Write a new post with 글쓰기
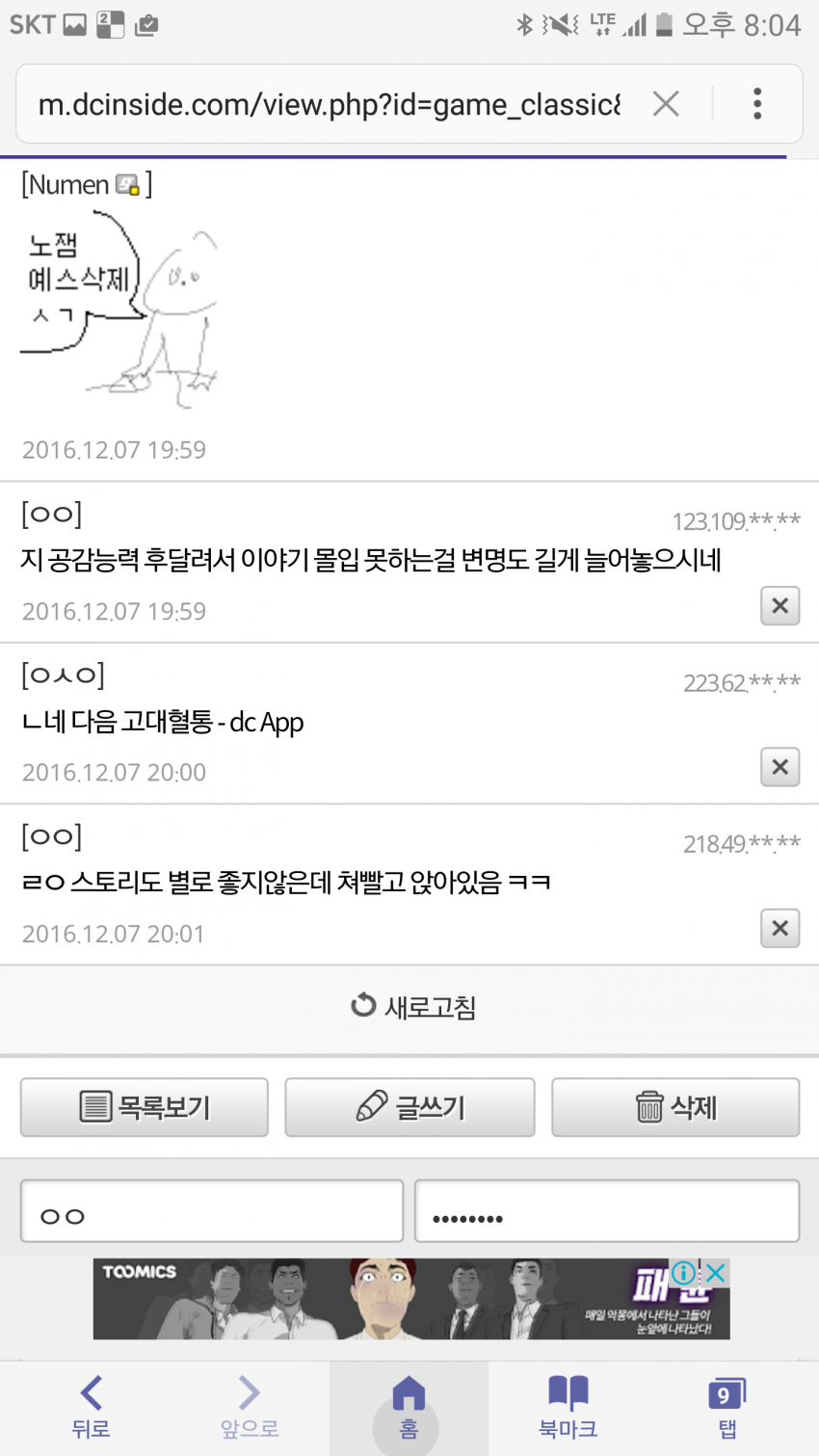This screenshot has height=1456, width=819. 409,1107
